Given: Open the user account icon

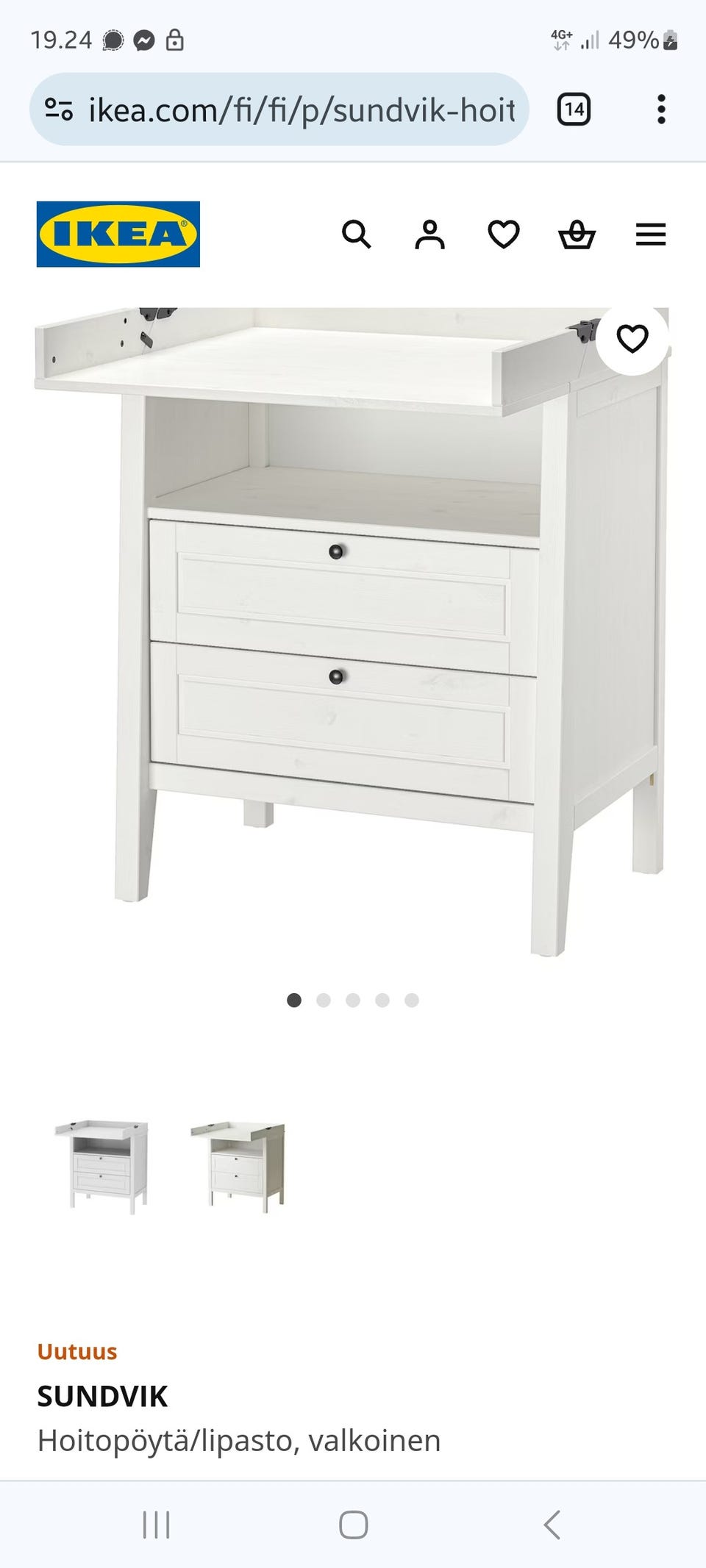Looking at the screenshot, I should pyautogui.click(x=430, y=235).
